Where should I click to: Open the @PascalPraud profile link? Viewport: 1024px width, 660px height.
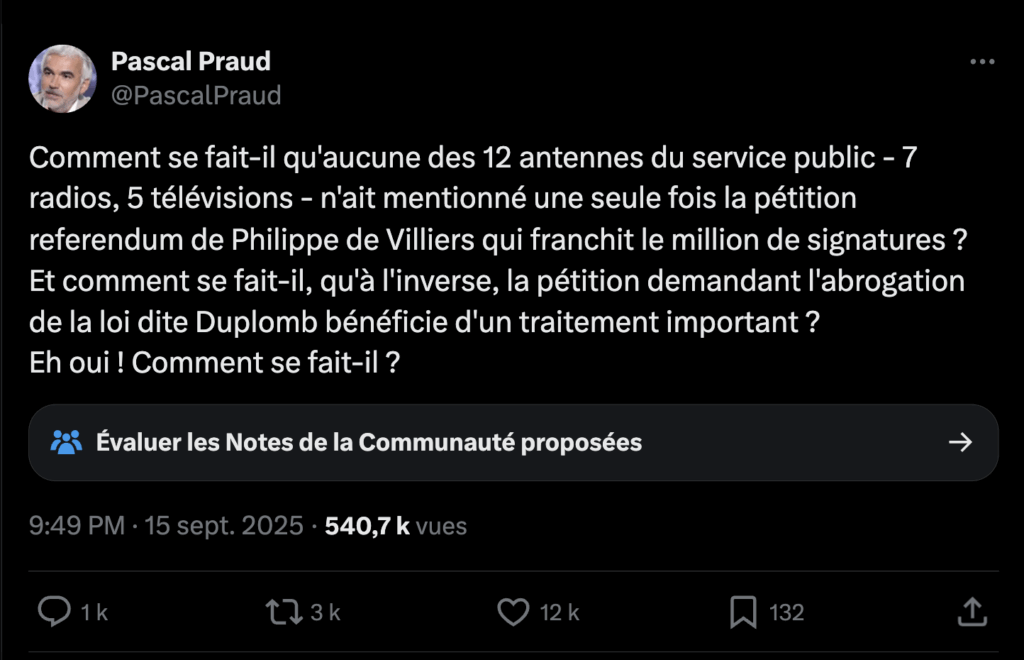tap(196, 95)
